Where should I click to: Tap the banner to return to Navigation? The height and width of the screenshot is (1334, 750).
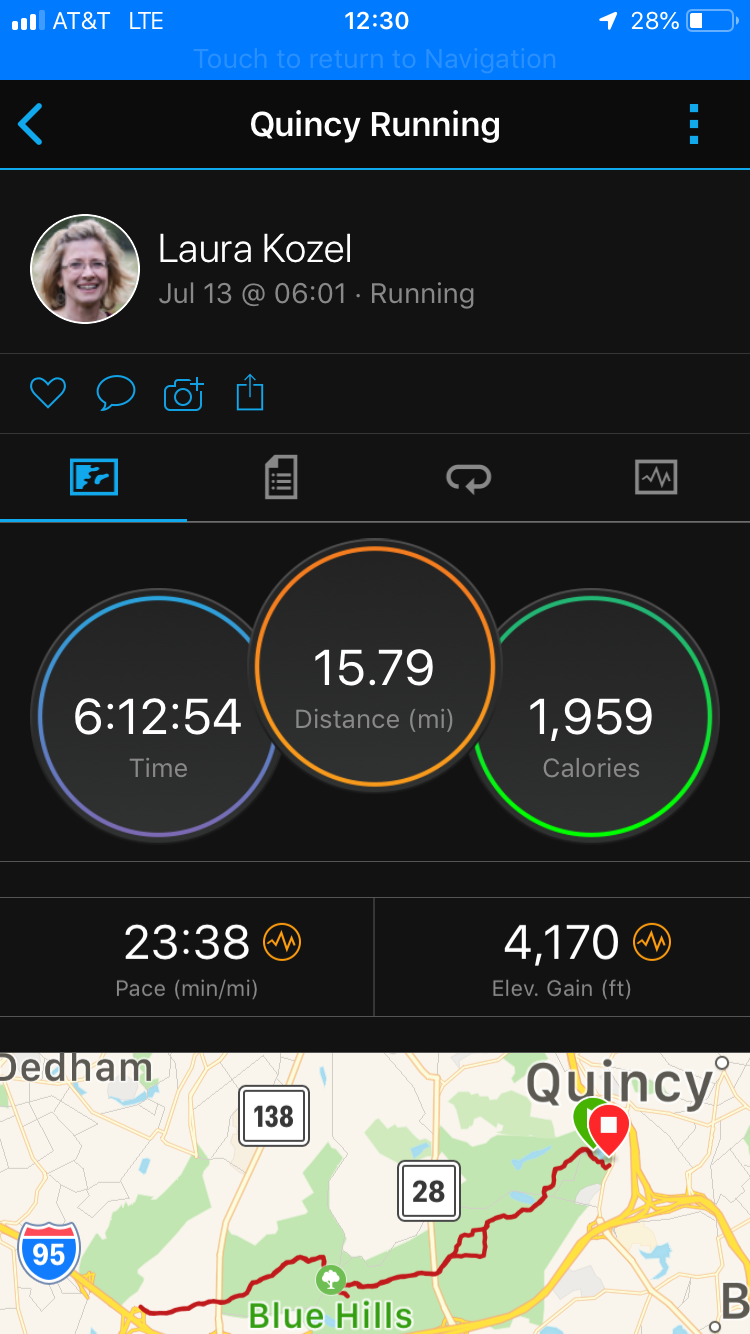[x=375, y=59]
